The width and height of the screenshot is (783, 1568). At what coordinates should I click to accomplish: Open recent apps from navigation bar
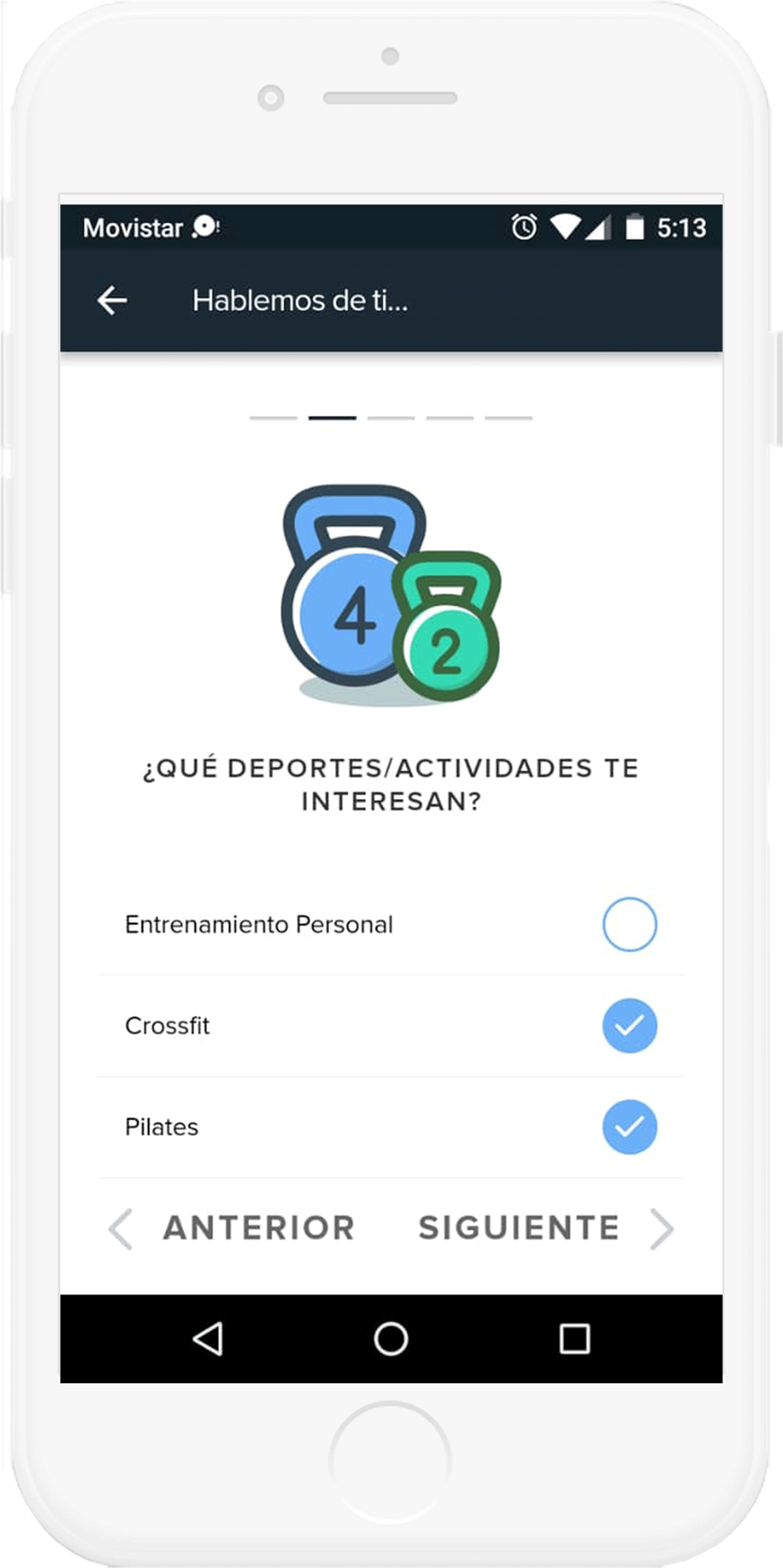[x=575, y=1339]
